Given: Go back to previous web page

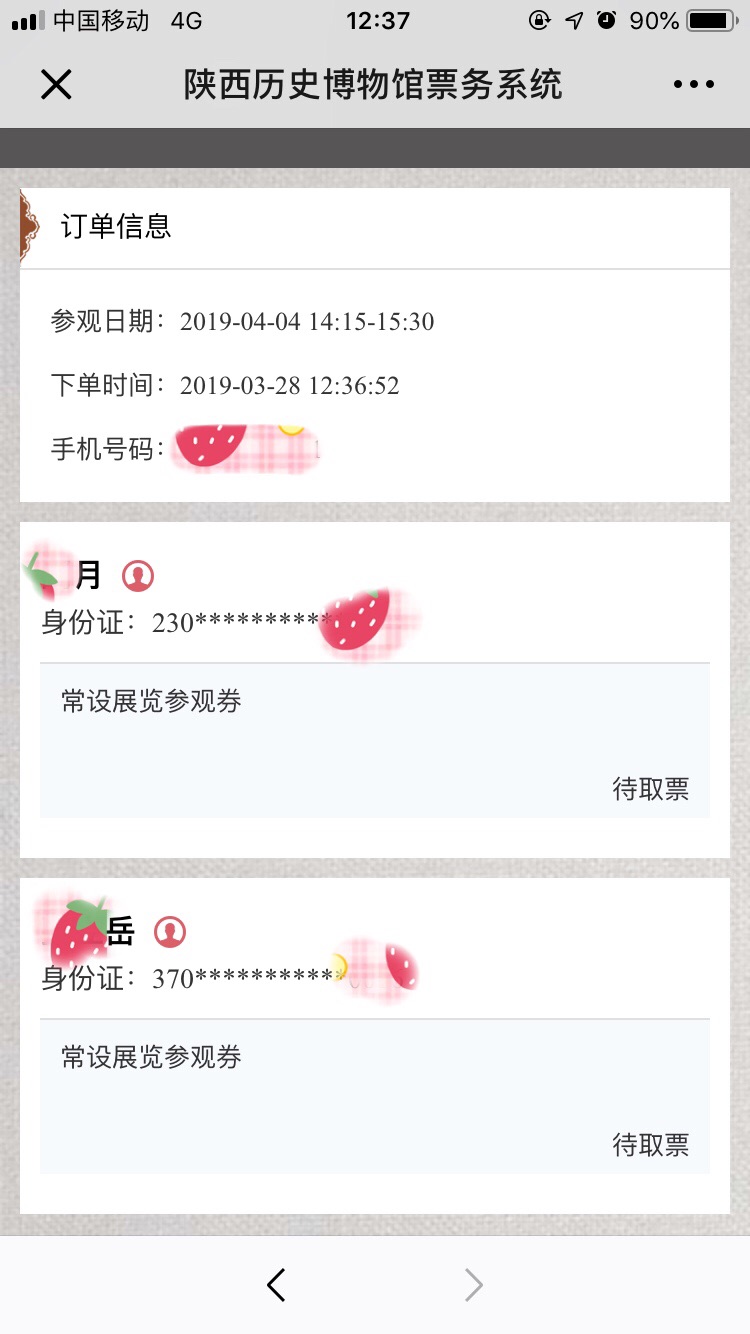Looking at the screenshot, I should pos(277,1285).
